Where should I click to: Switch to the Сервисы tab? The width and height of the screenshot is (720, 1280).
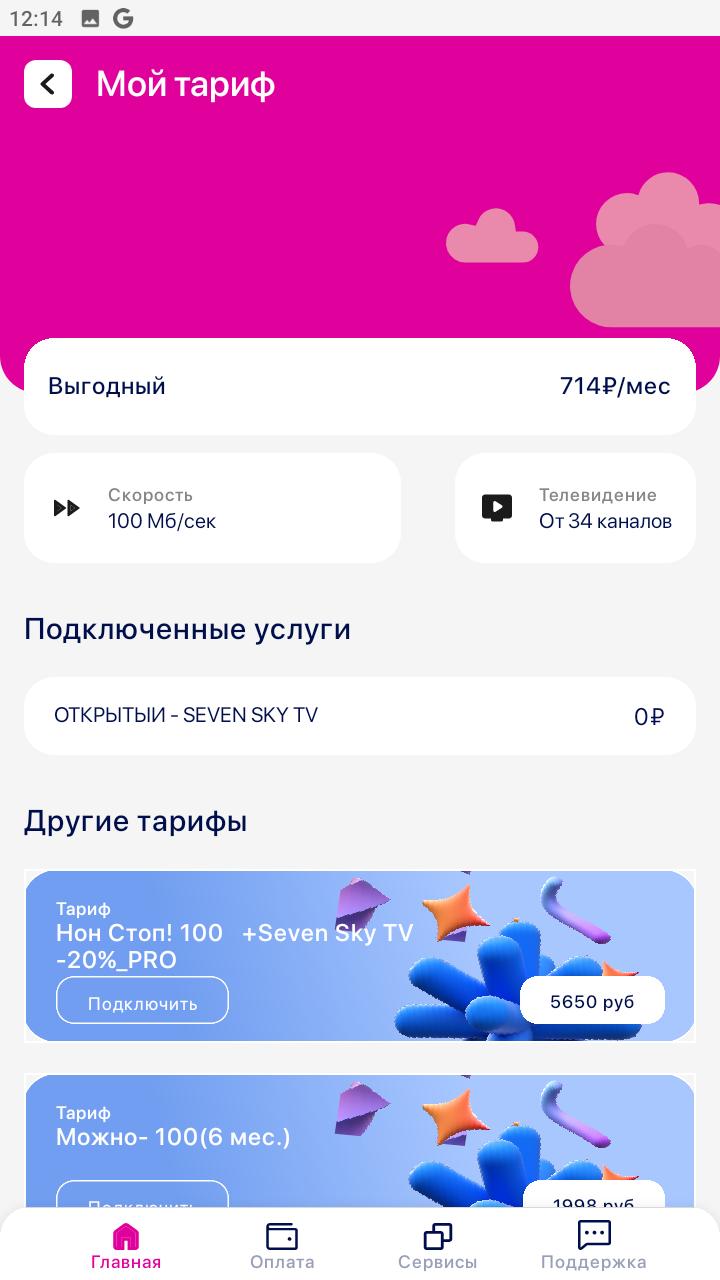pyautogui.click(x=438, y=1245)
